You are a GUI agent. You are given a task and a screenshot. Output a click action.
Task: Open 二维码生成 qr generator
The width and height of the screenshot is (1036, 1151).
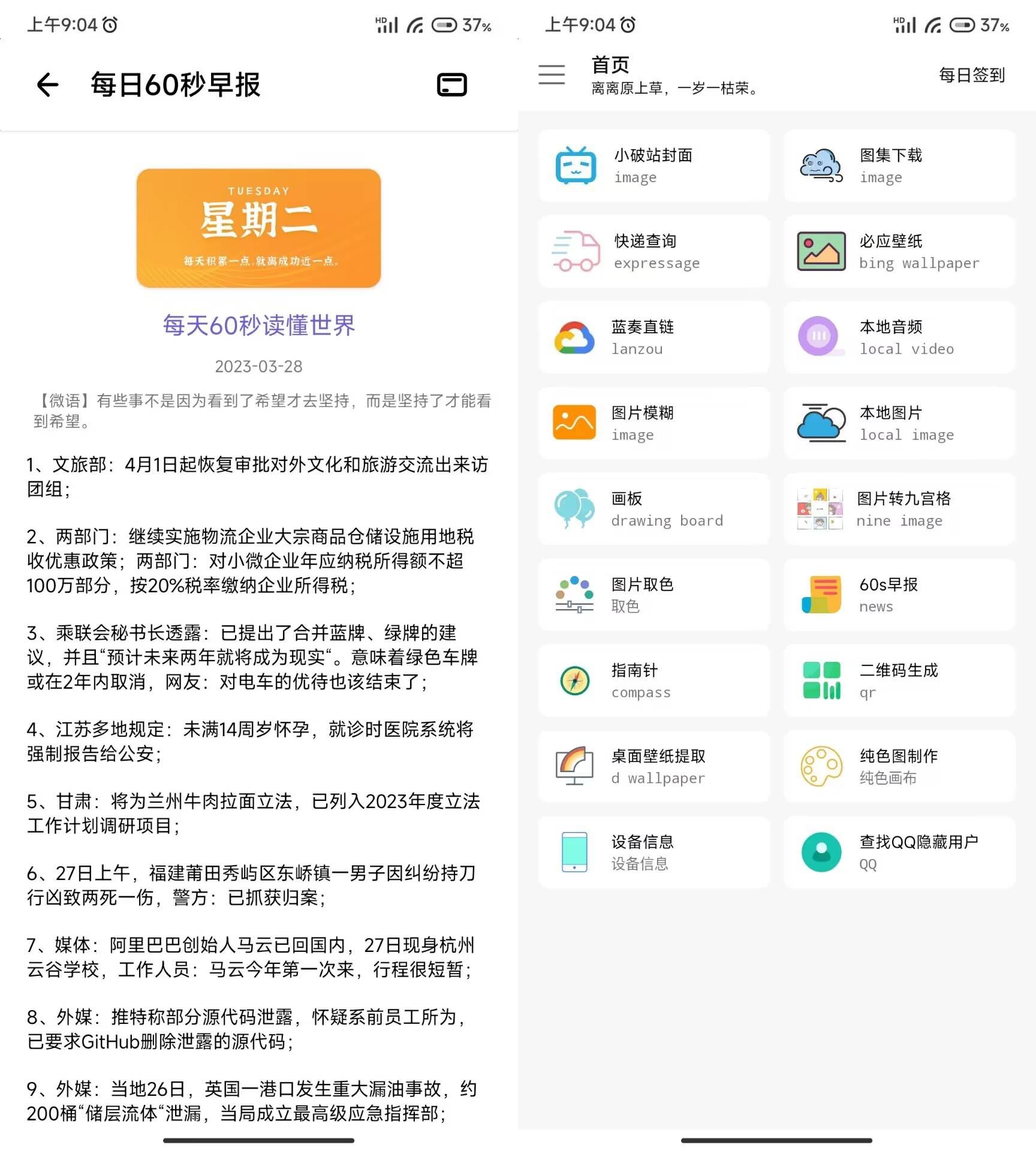point(899,680)
